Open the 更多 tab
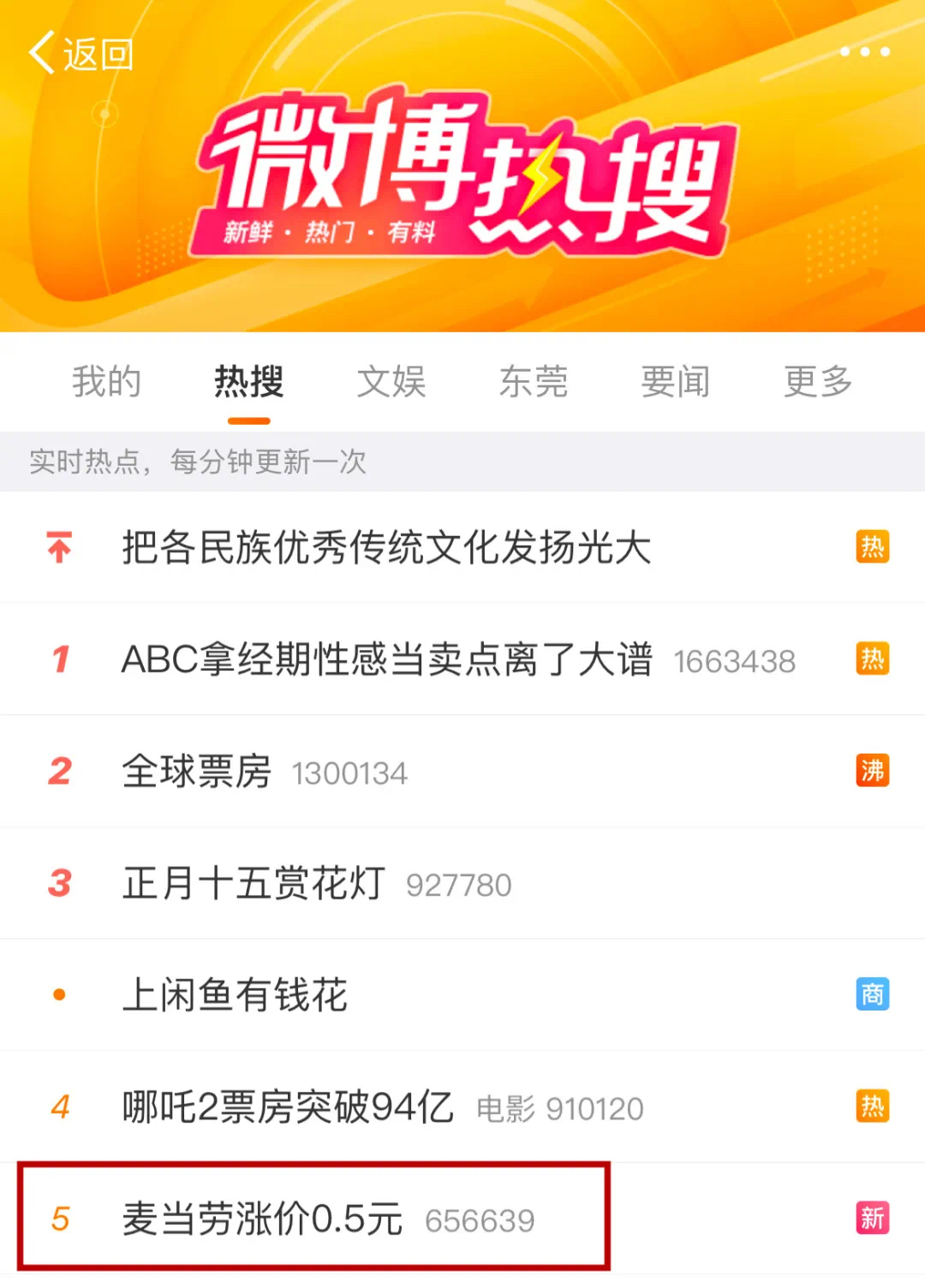 tap(815, 383)
